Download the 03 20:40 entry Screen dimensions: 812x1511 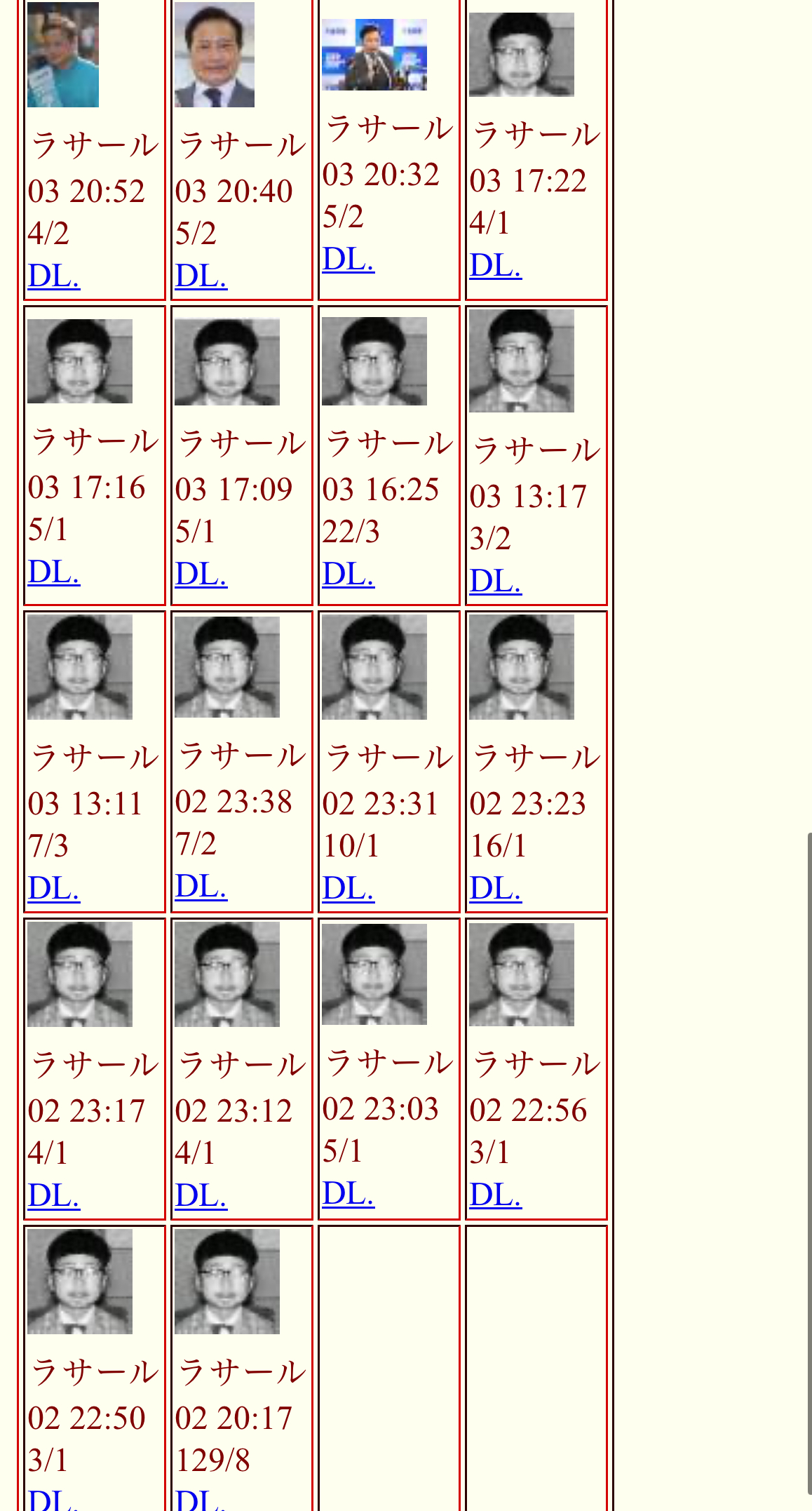(x=201, y=276)
